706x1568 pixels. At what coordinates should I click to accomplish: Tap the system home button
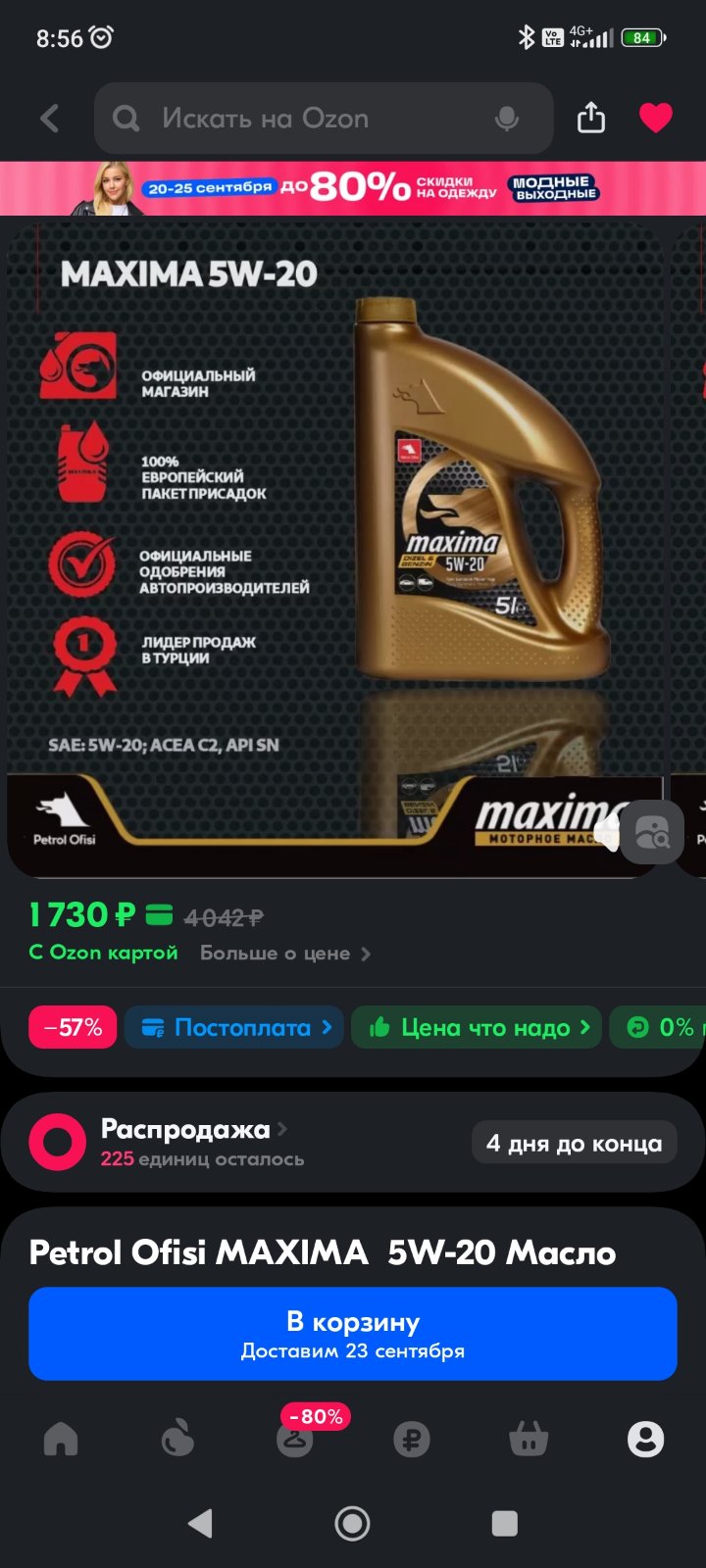pos(352,1523)
